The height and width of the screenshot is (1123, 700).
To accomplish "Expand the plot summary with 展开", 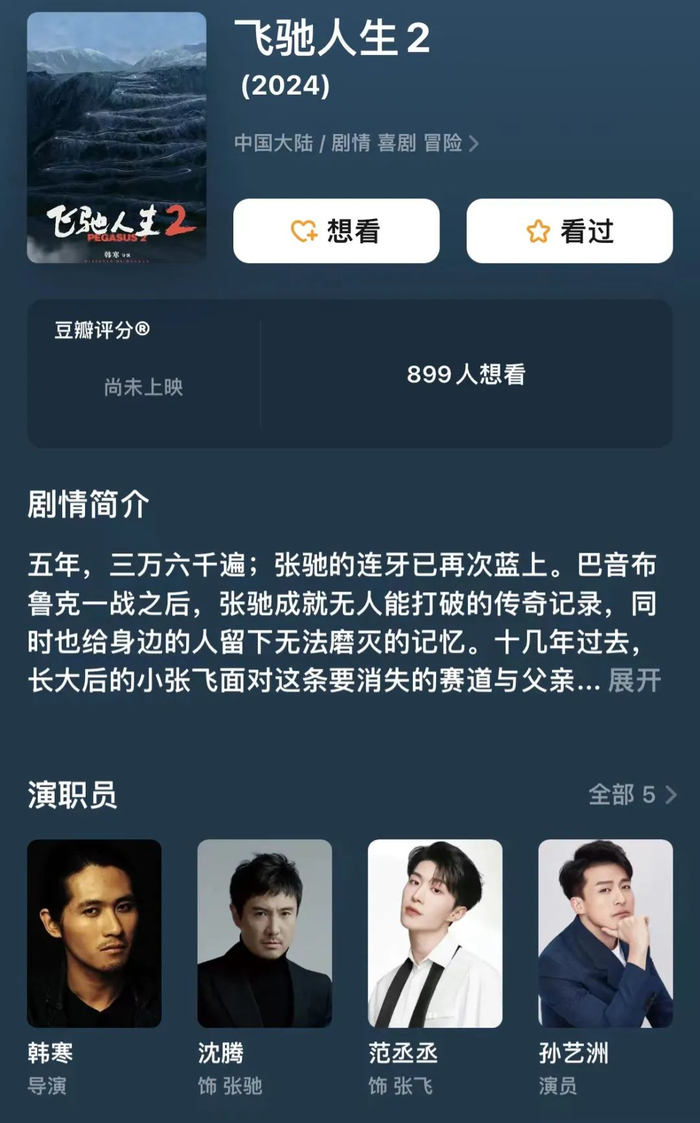I will tap(634, 681).
